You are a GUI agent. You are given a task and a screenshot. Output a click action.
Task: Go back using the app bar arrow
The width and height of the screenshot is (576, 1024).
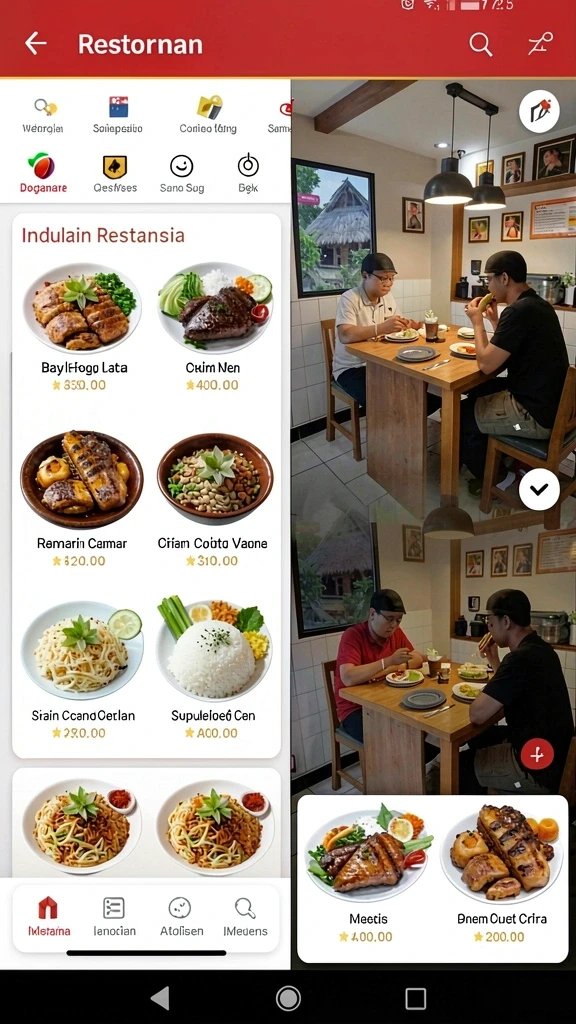click(36, 44)
